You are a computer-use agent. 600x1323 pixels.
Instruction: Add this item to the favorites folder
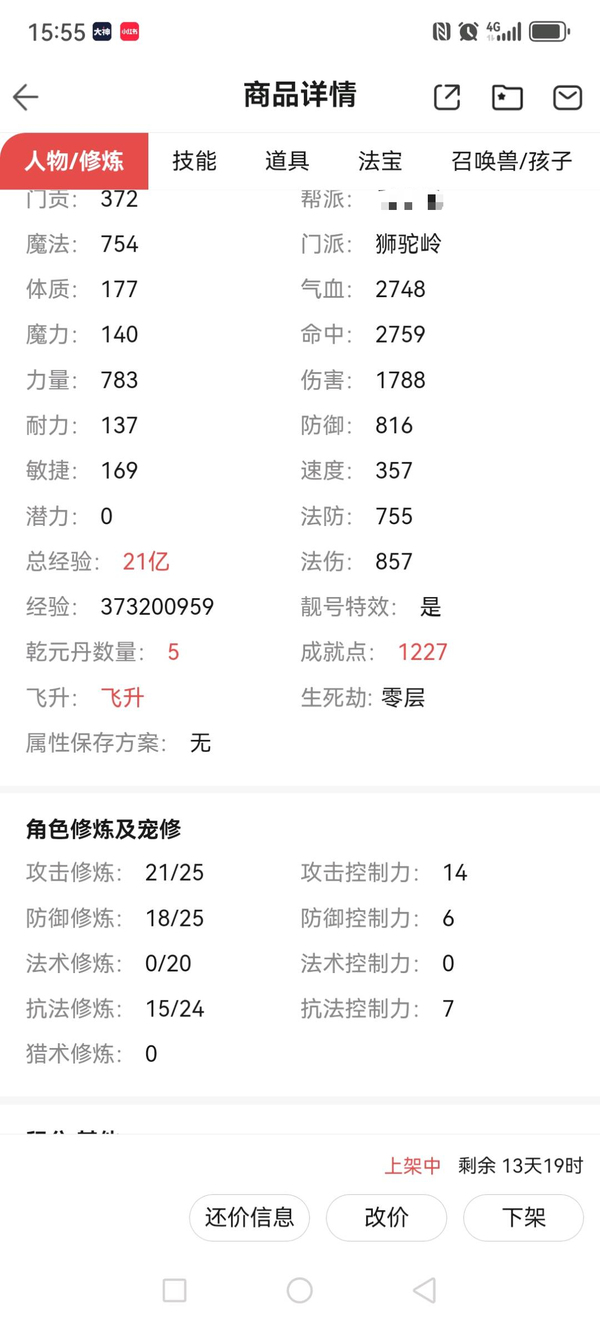point(507,96)
